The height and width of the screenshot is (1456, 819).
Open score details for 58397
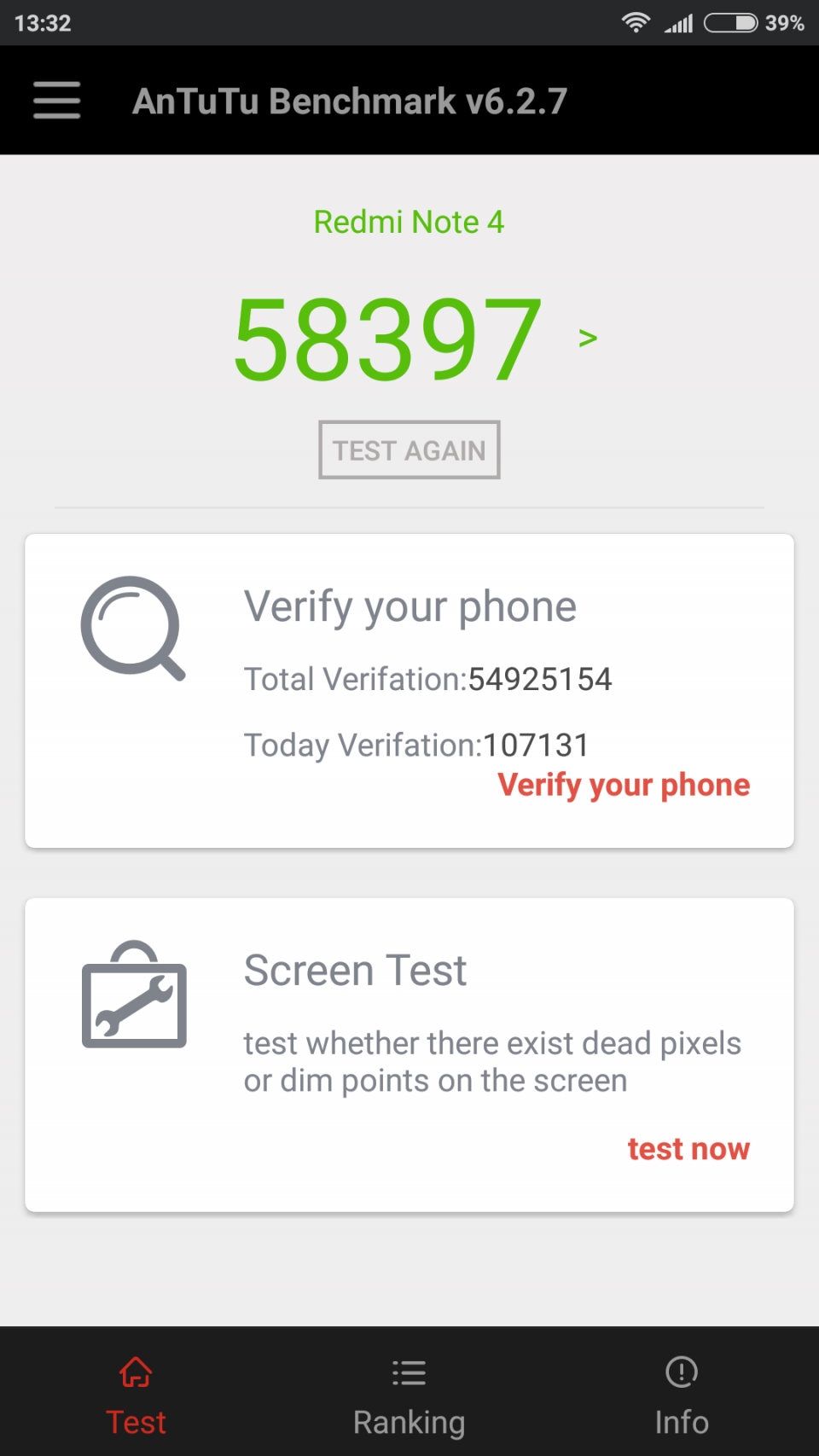pyautogui.click(x=587, y=339)
